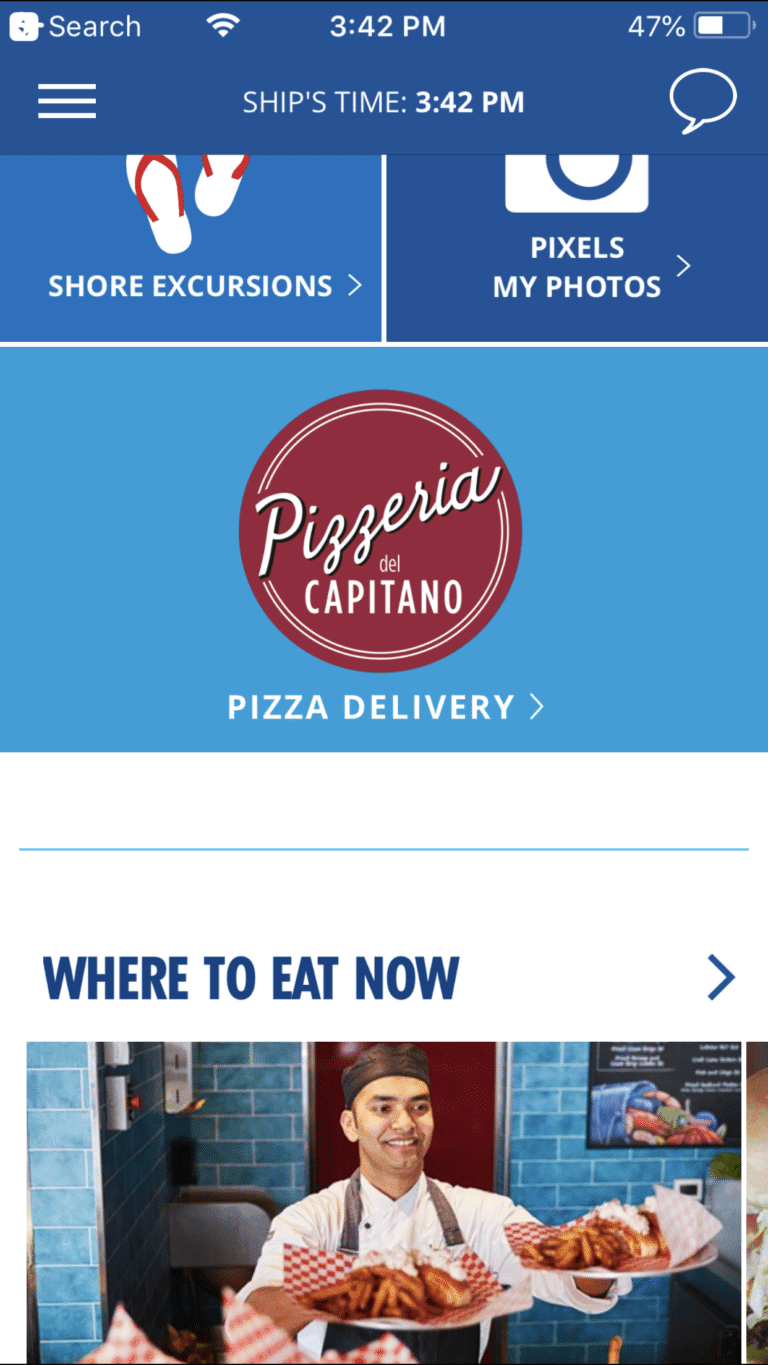The image size is (768, 1365).
Task: Tap the clock showing 3:42 PM
Action: [388, 27]
